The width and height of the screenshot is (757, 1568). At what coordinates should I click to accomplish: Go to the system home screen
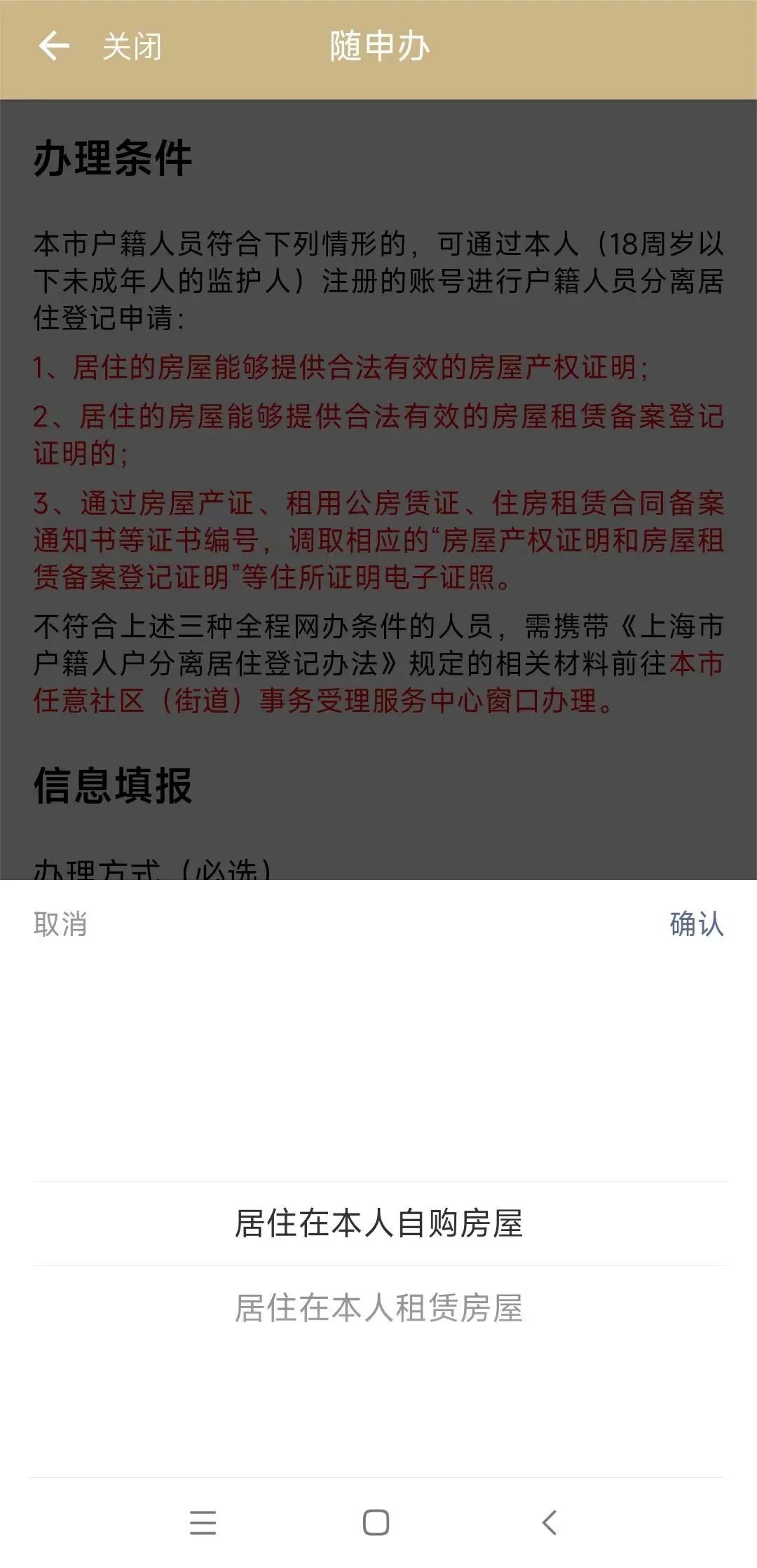[376, 1522]
